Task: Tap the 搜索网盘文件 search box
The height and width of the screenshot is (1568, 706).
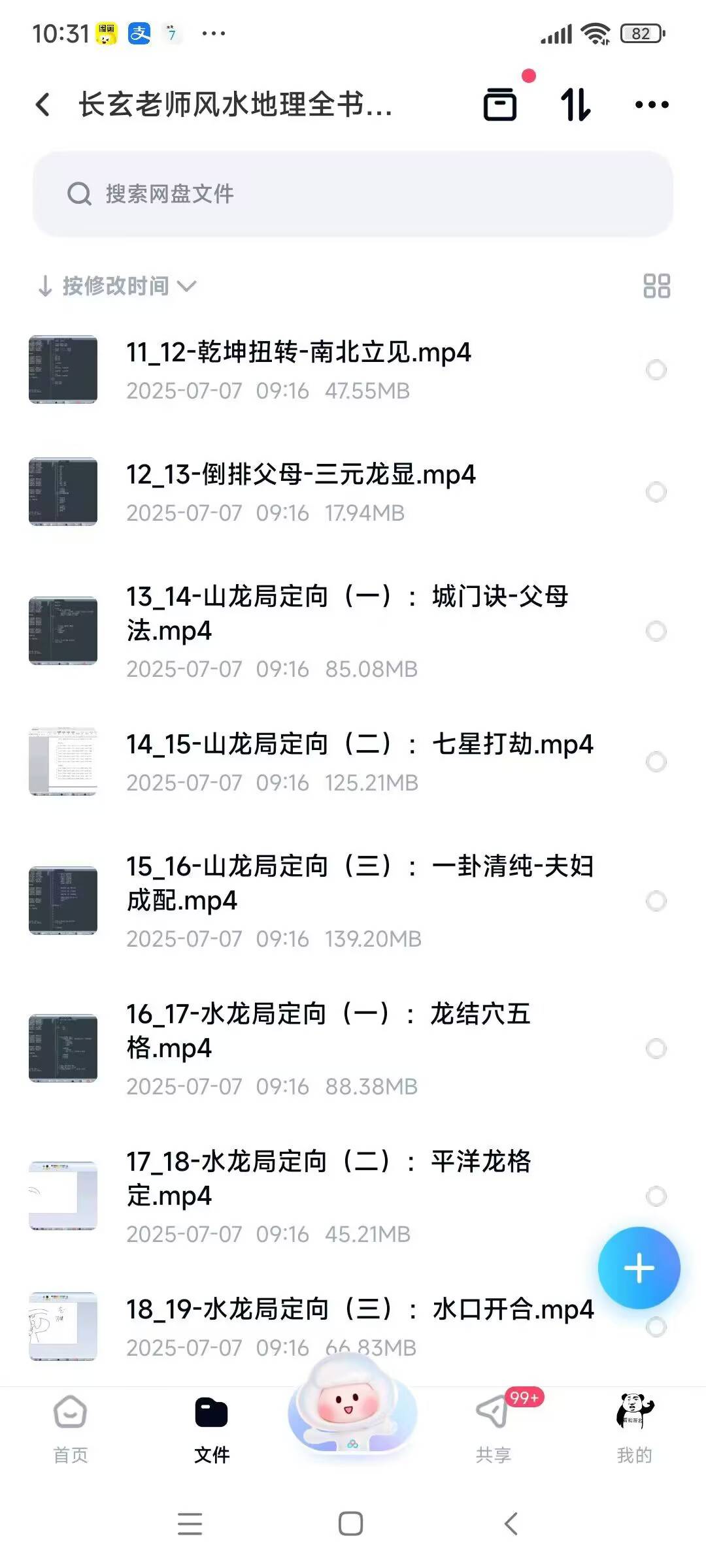Action: click(353, 194)
